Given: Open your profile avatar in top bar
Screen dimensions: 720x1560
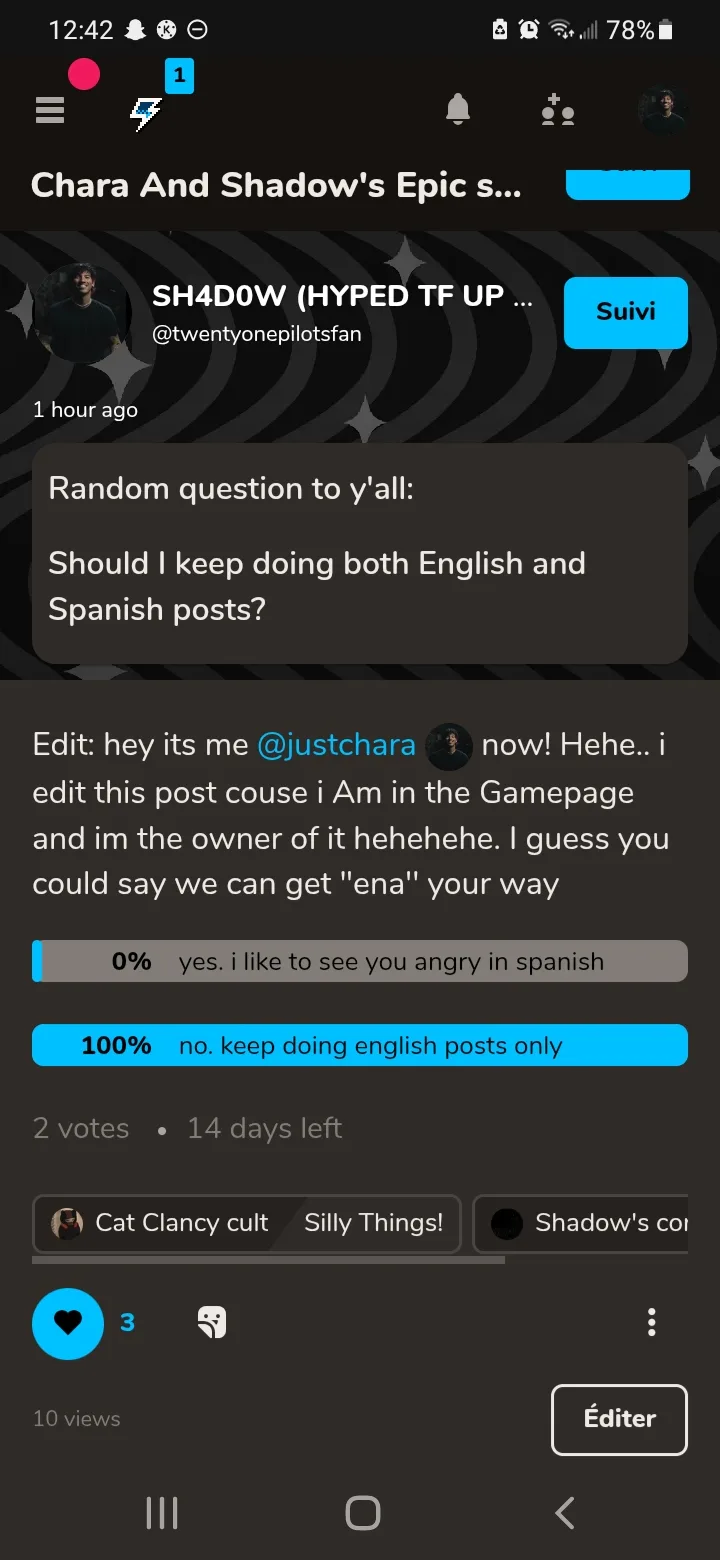Looking at the screenshot, I should [x=663, y=110].
